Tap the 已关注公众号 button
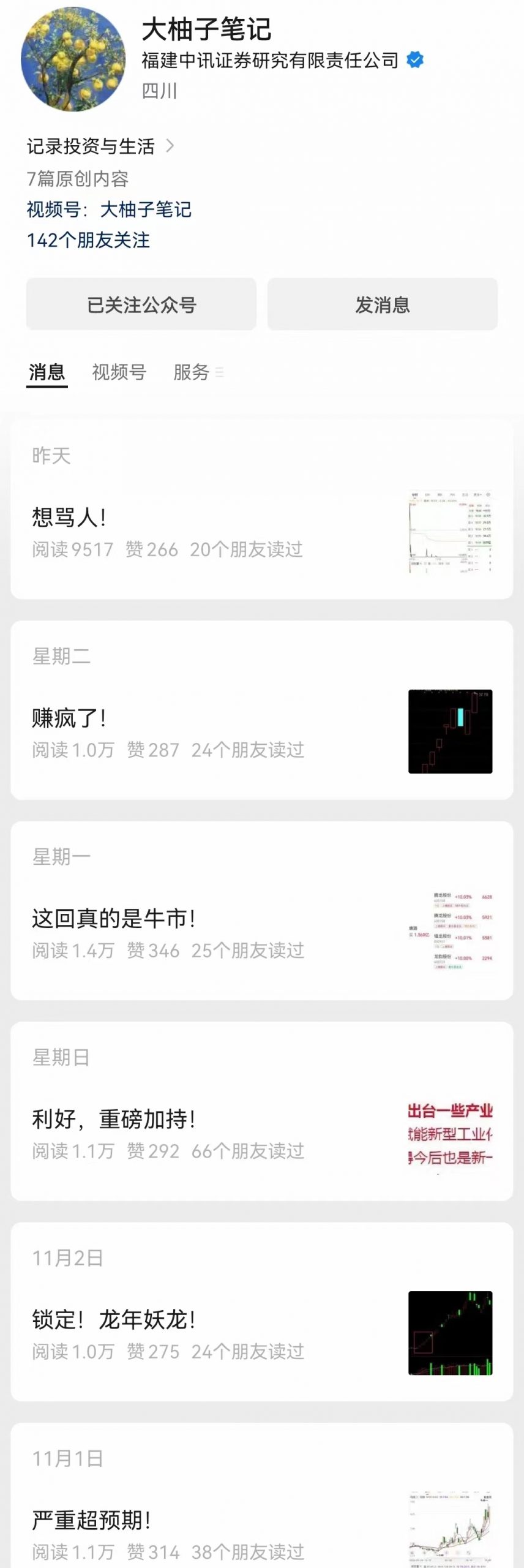Viewport: 524px width, 1568px height. 141,304
